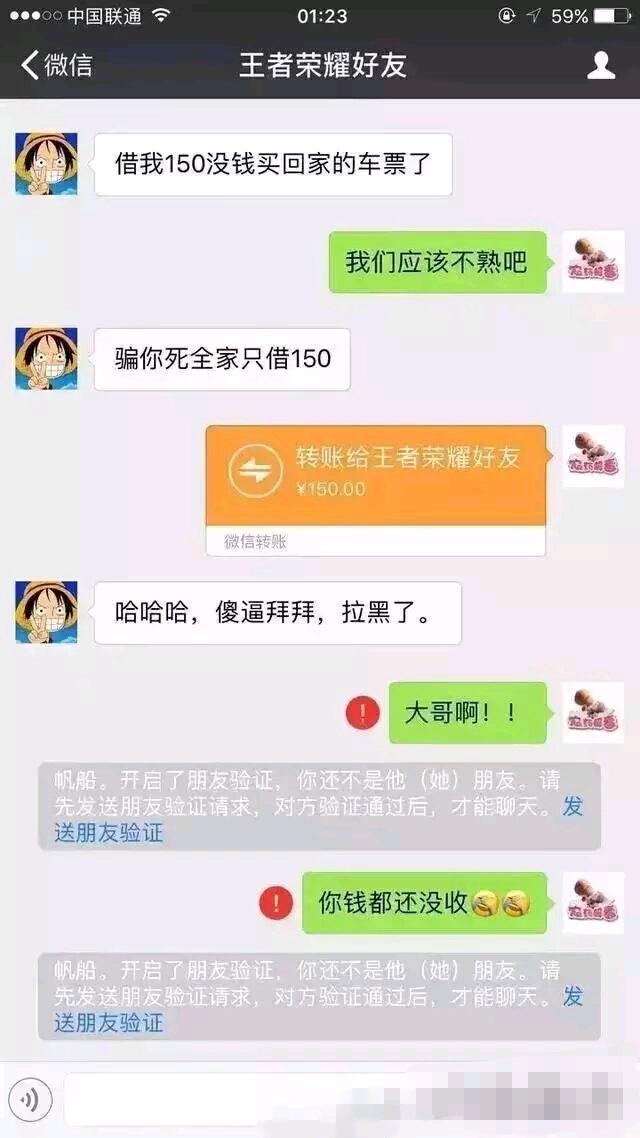Open the Luffy avatar beside 借我150 message

pyautogui.click(x=46, y=164)
